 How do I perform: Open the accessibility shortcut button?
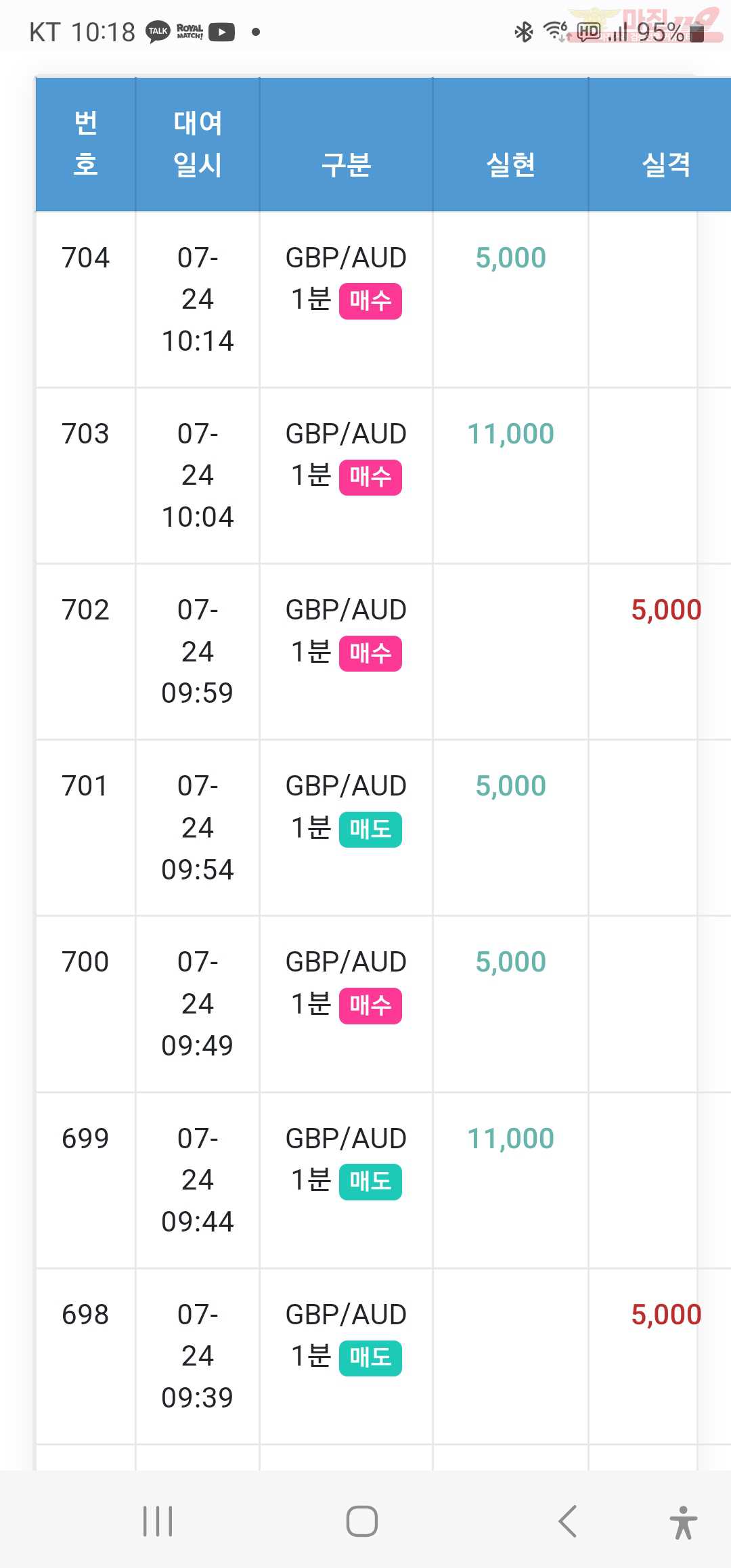click(x=684, y=1522)
